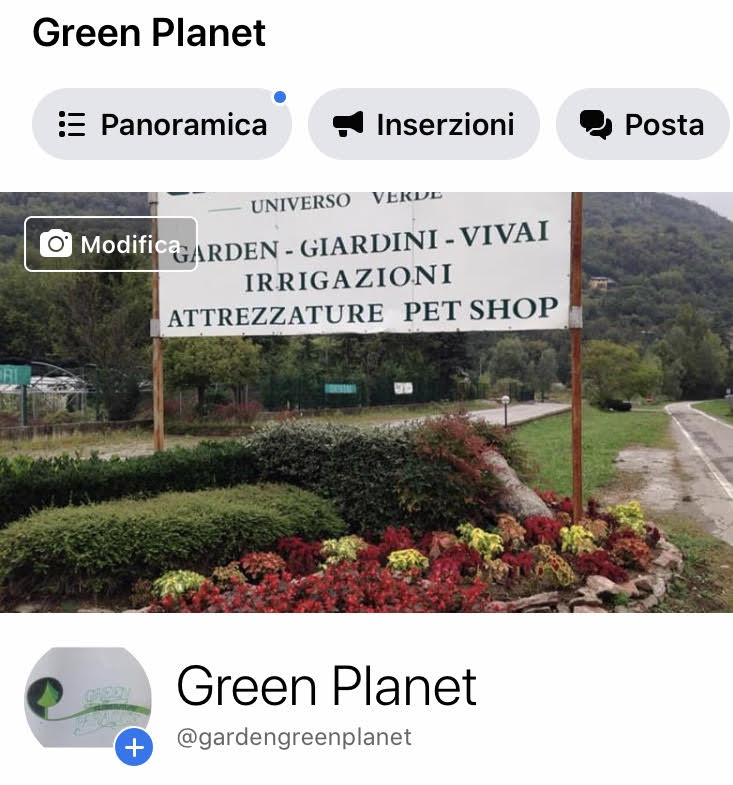Open the Inserzioni tab
This screenshot has width=733, height=785.
[x=424, y=124]
